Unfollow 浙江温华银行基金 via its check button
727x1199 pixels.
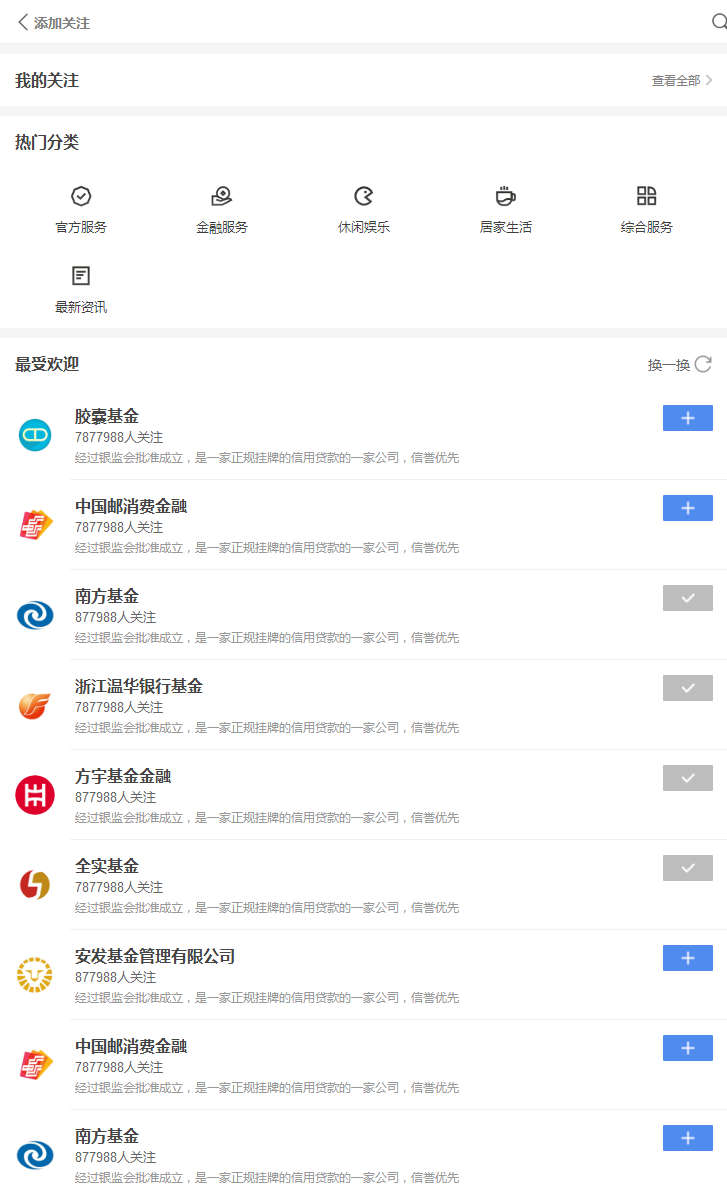[x=687, y=688]
